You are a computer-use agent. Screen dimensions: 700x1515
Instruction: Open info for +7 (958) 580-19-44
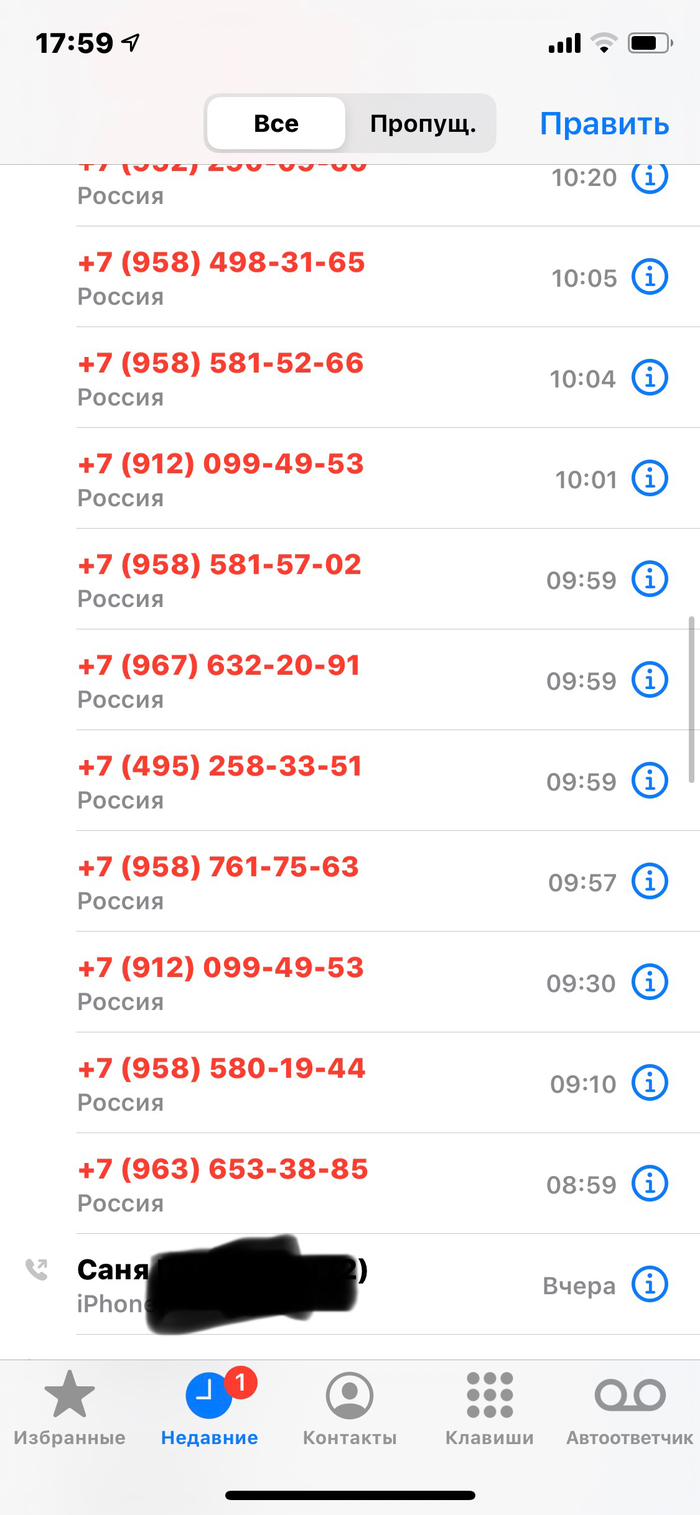[x=649, y=1083]
